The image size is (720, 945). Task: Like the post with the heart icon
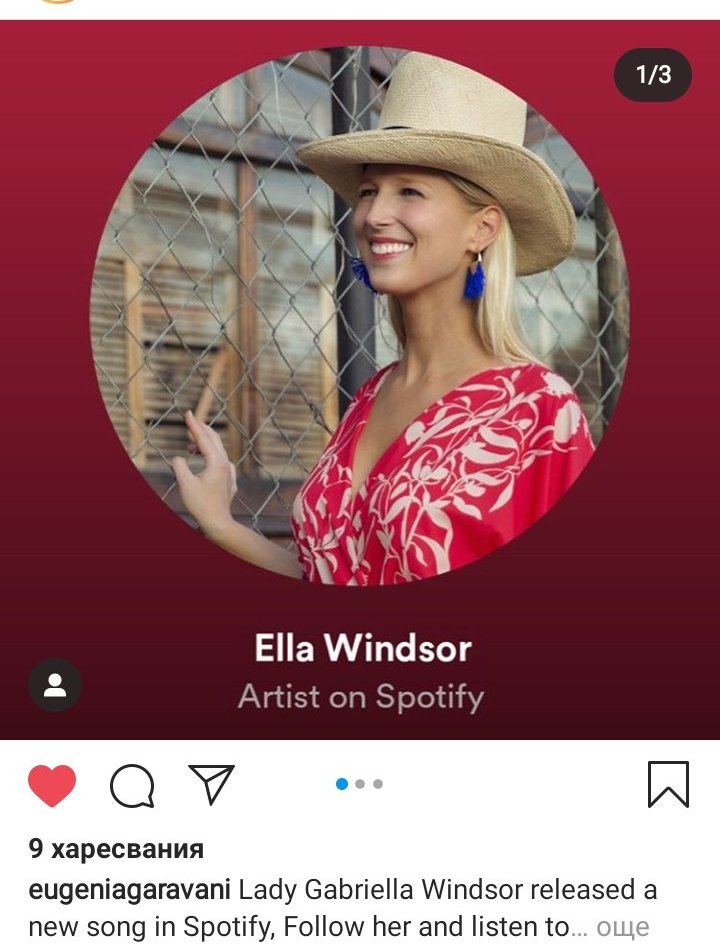52,785
